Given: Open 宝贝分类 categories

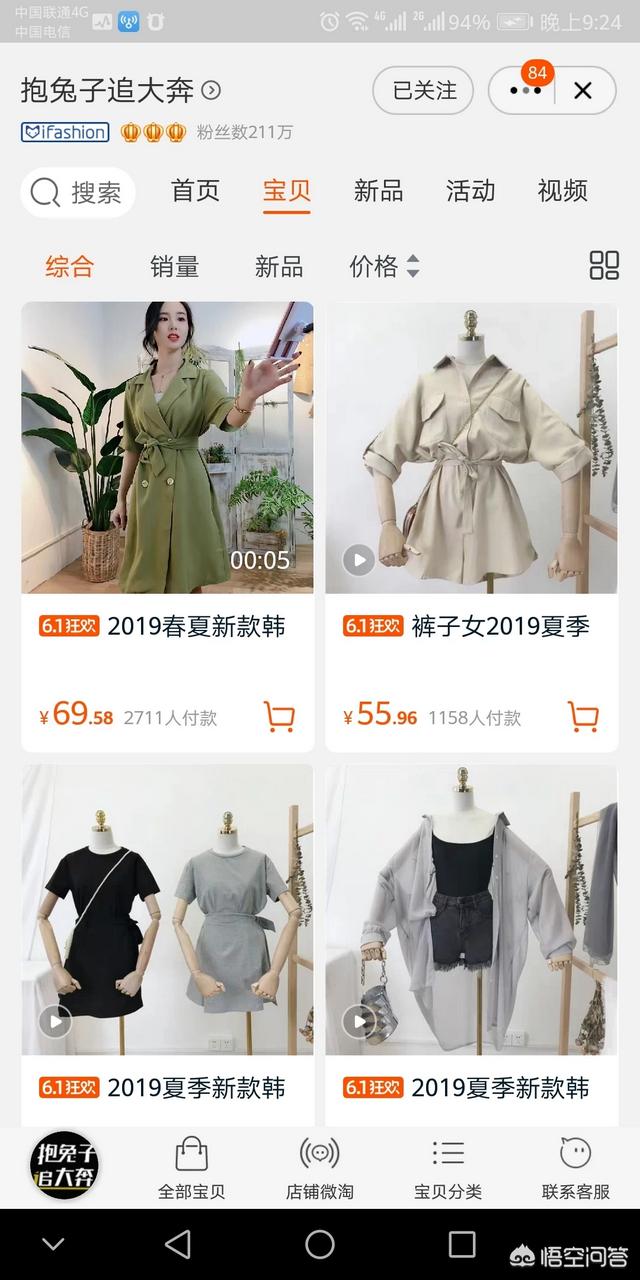Looking at the screenshot, I should click(448, 1168).
